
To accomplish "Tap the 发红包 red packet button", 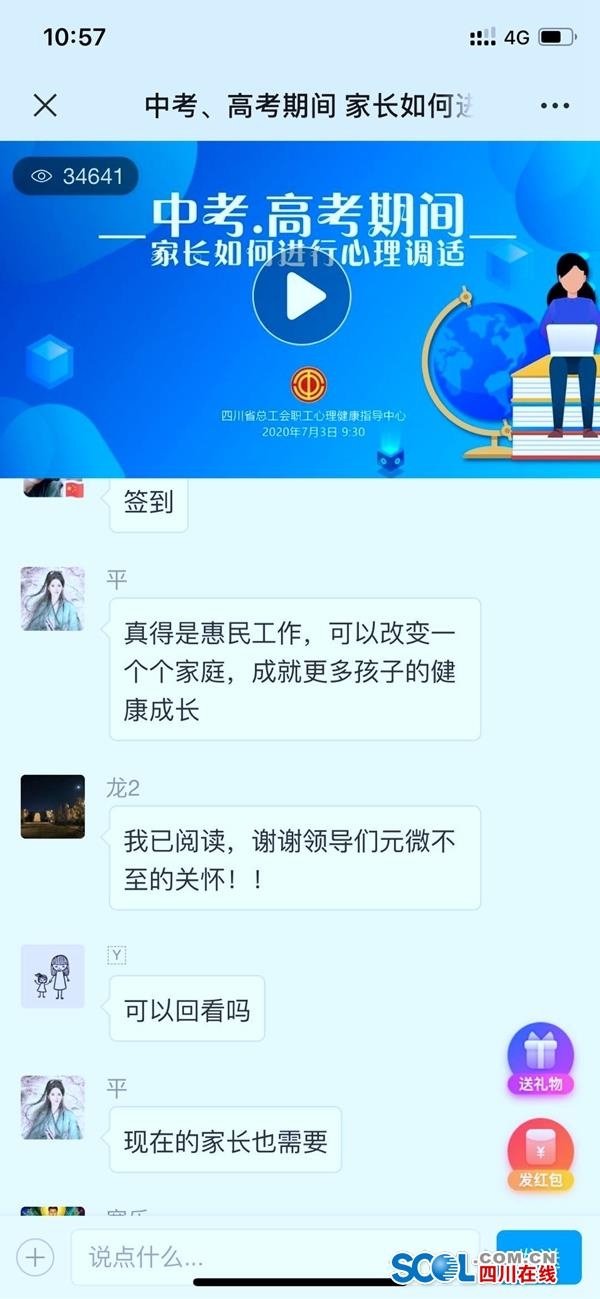I will point(540,1154).
